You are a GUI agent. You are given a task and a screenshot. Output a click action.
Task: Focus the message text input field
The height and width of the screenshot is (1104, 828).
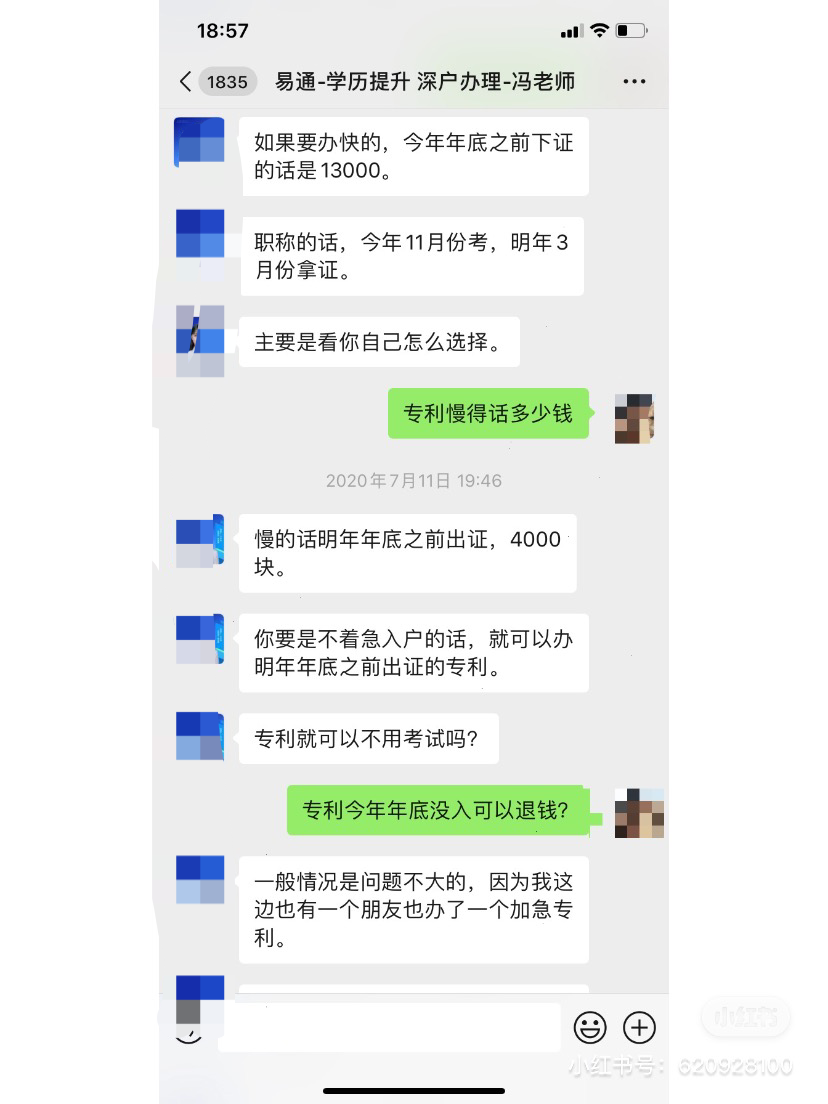[x=390, y=1028]
